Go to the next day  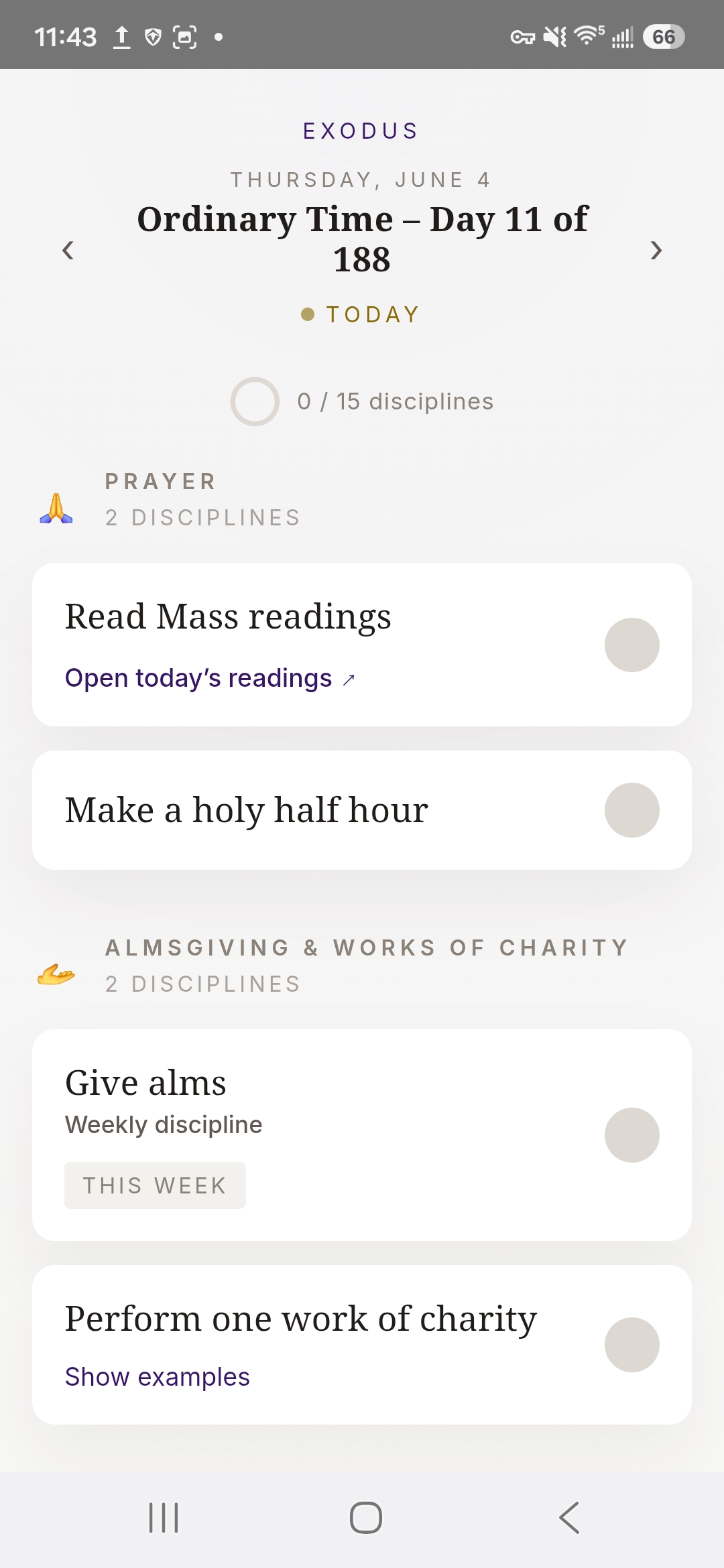tap(656, 250)
